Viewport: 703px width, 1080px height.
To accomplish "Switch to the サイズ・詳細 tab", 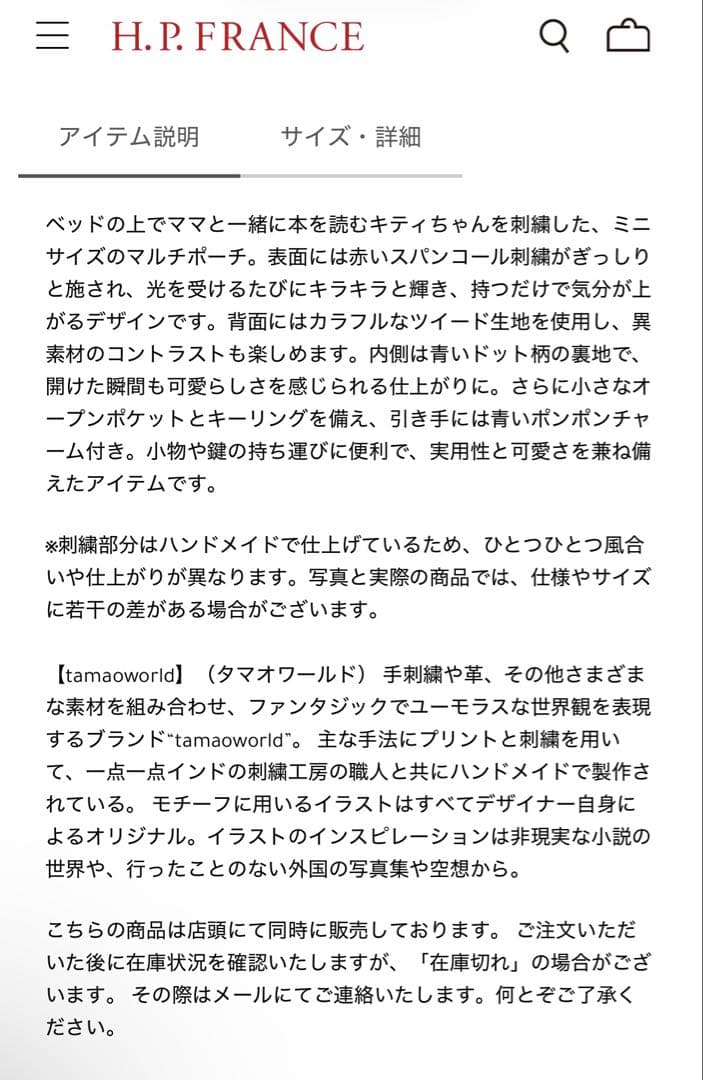I will 350,137.
